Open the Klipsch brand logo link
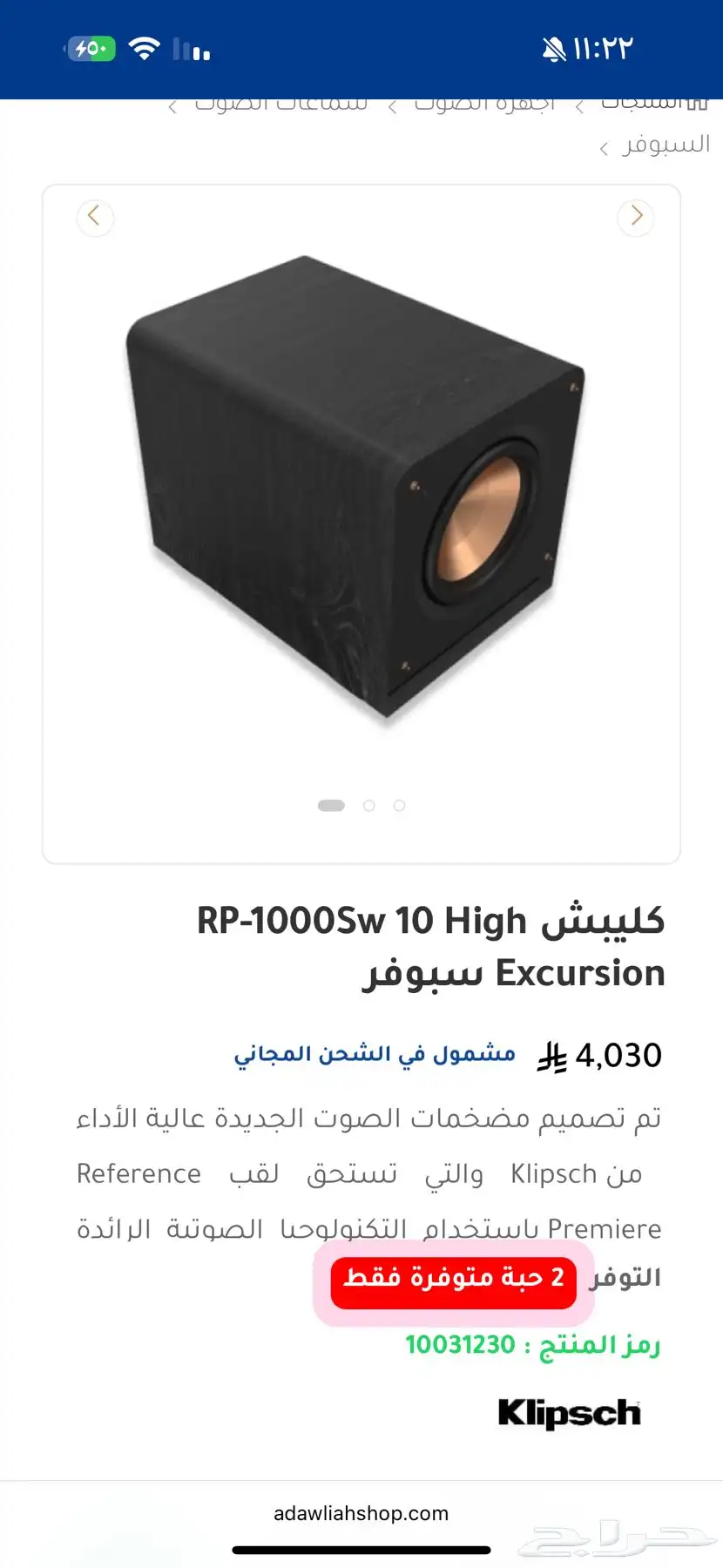 [569, 1413]
